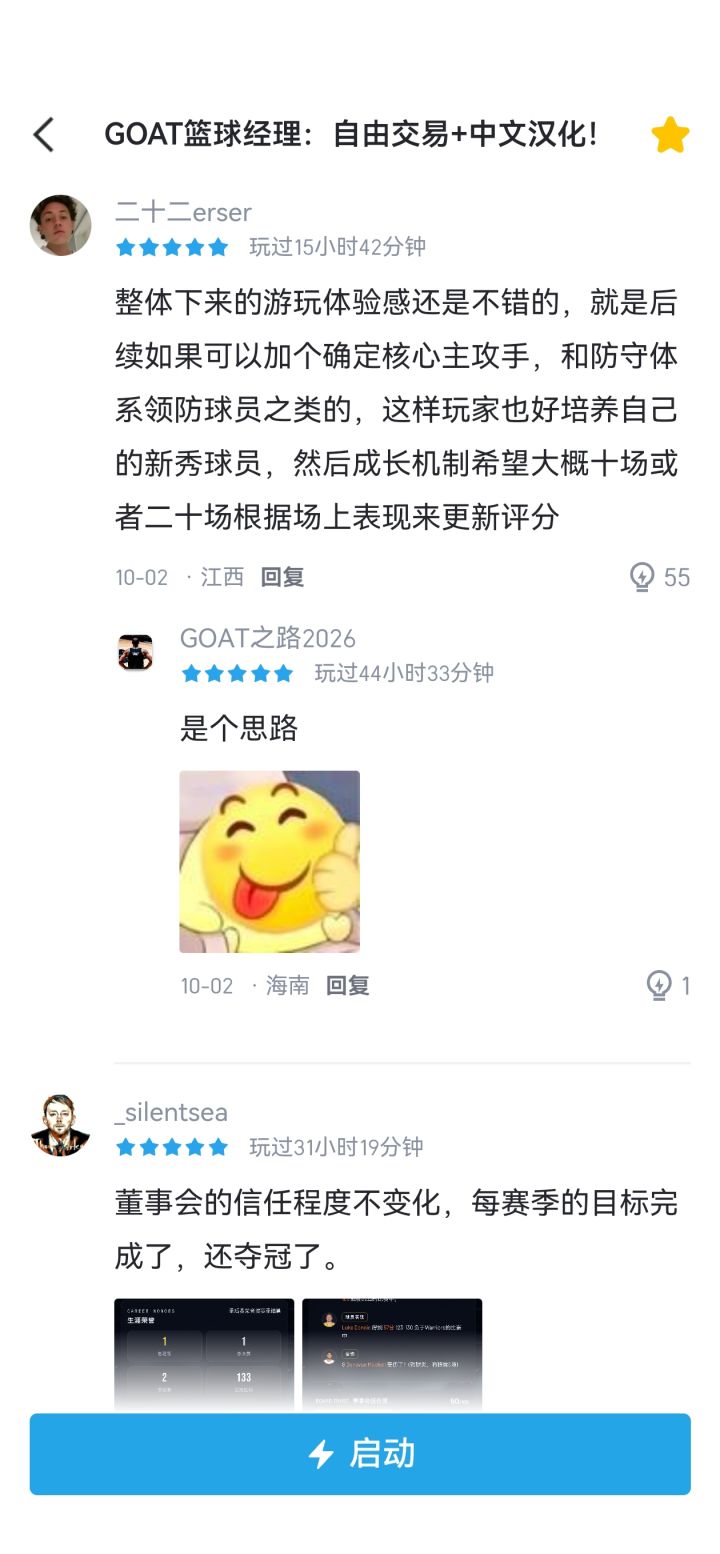Reply to GOAT之路2026's comment from 海南
Image resolution: width=720 pixels, height=1554 pixels.
[x=348, y=986]
